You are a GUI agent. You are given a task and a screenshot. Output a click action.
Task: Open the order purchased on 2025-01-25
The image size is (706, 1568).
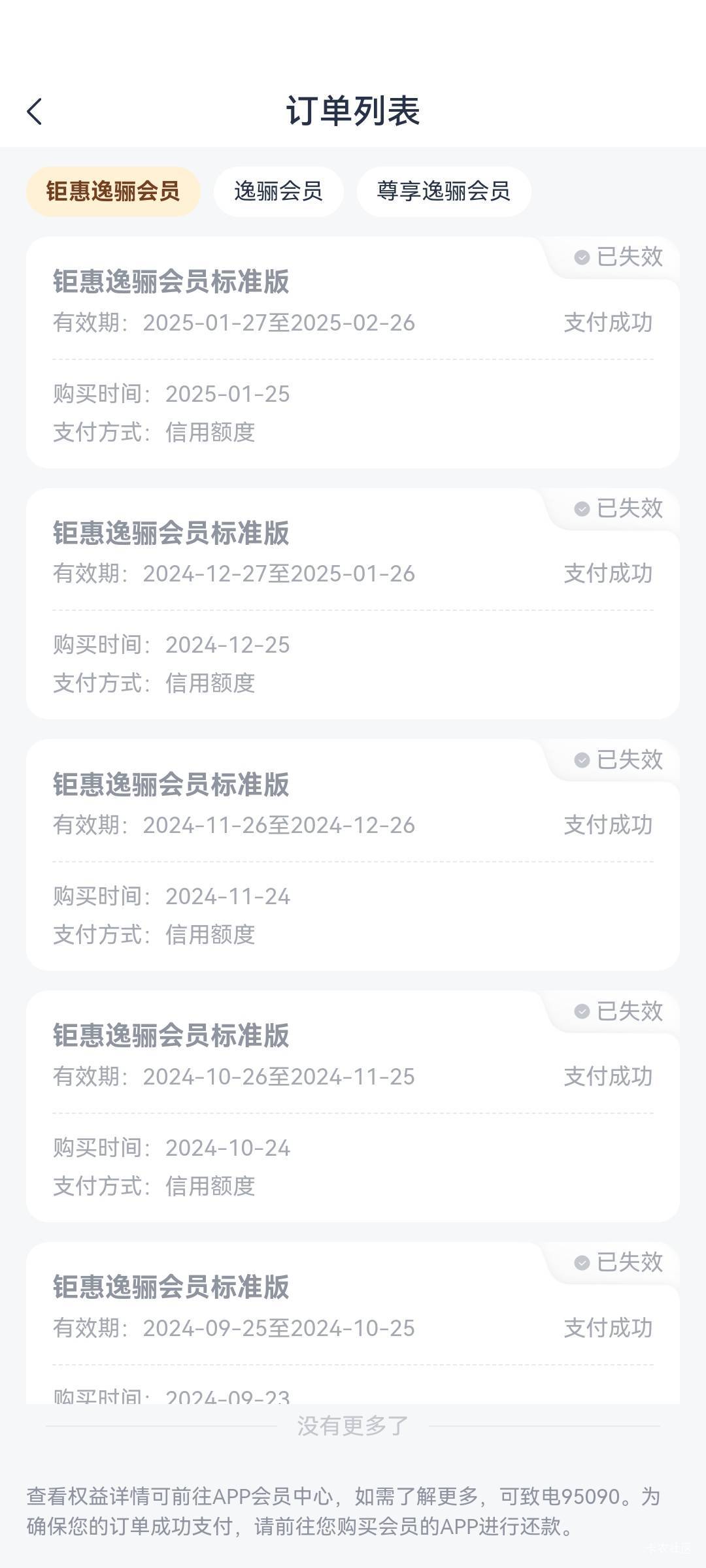(x=353, y=353)
